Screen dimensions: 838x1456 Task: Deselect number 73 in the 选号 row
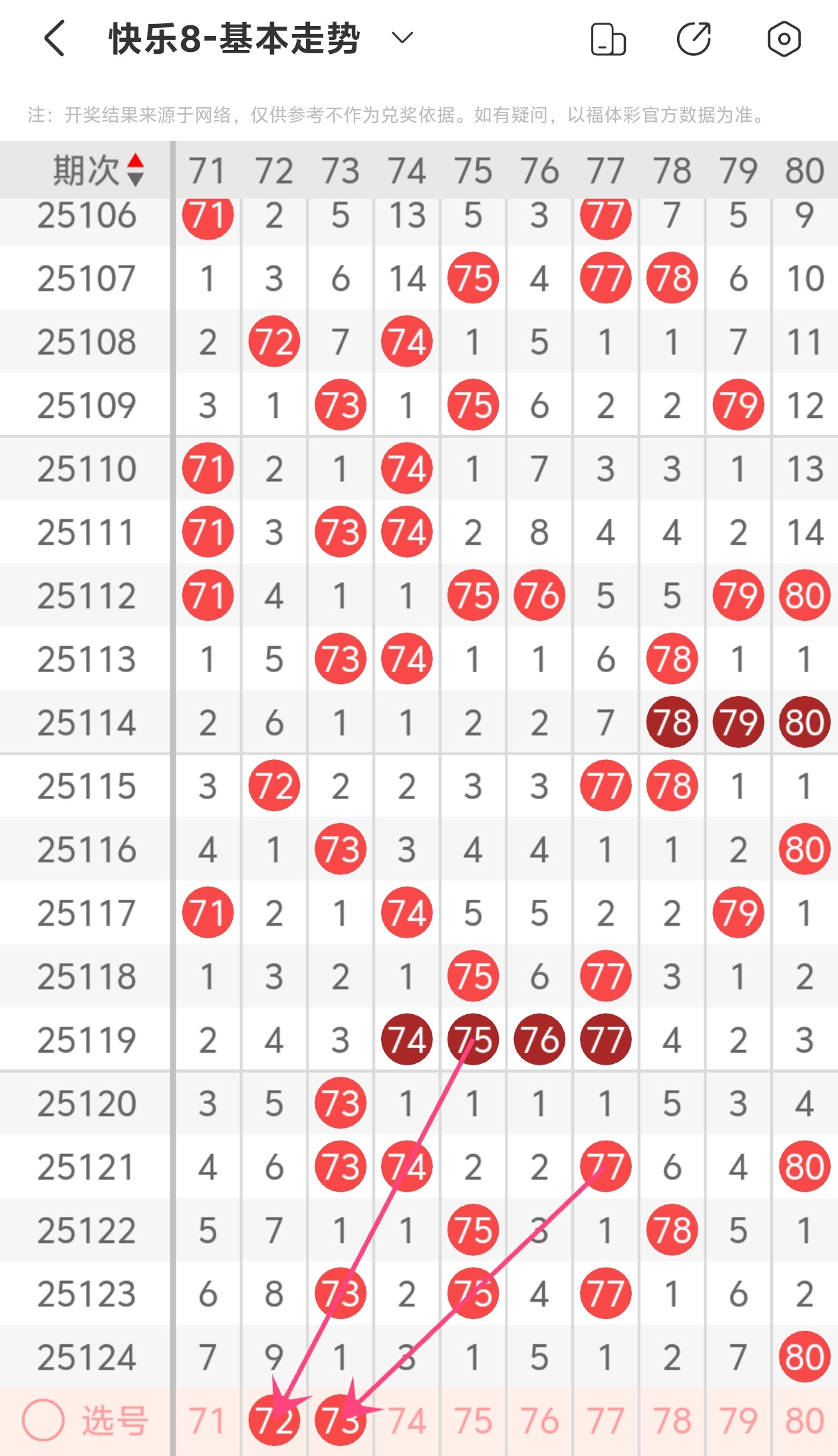pyautogui.click(x=341, y=1421)
